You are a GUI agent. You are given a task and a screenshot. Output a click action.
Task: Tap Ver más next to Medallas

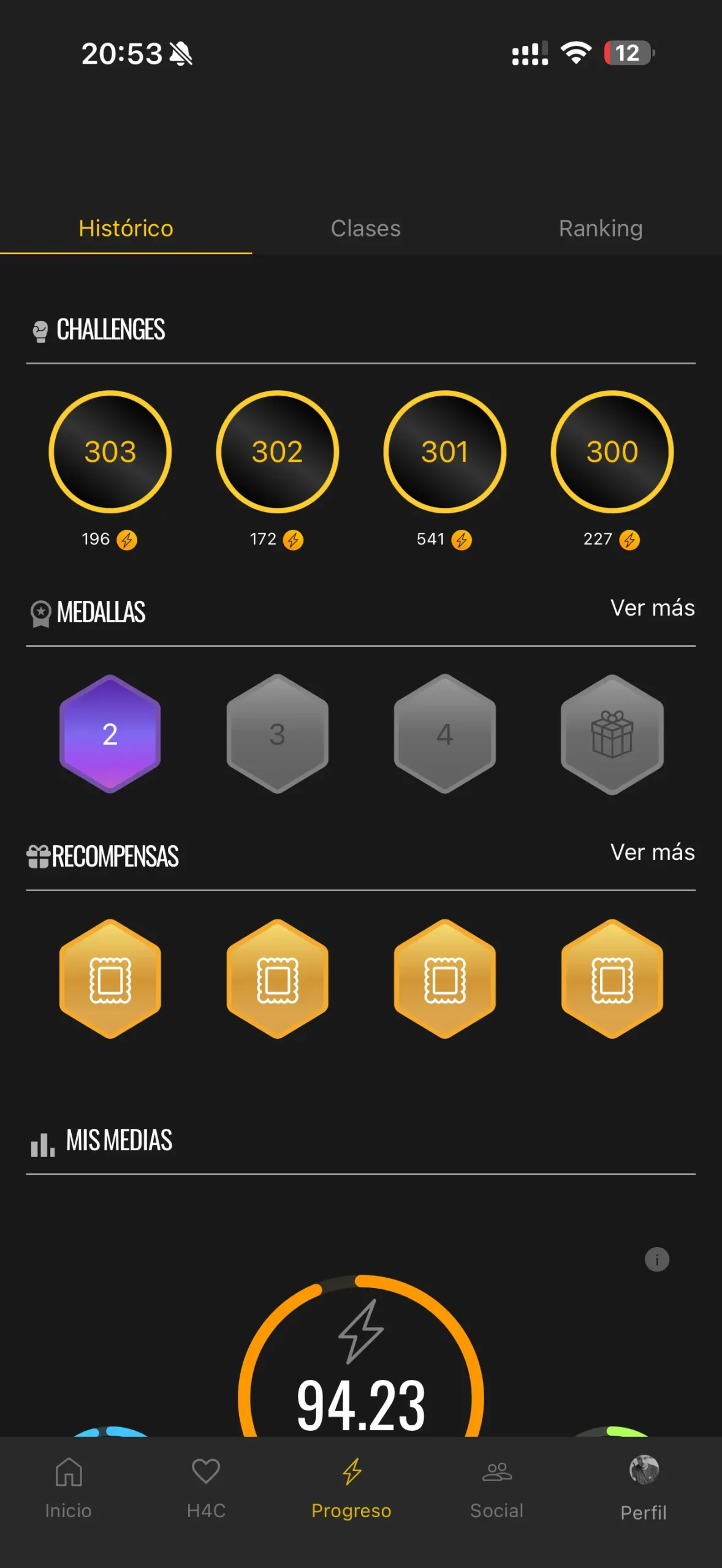652,608
